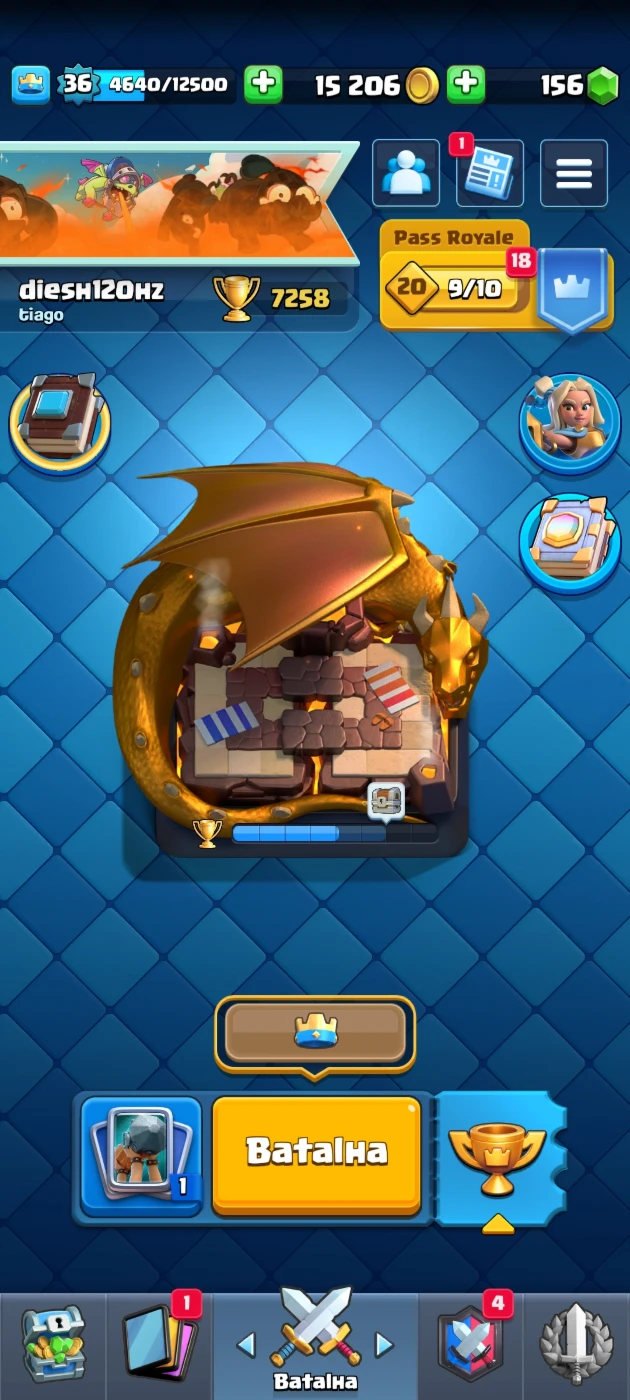Viewport: 630px width, 1400px height.
Task: Open the friends icon
Action: 406,174
